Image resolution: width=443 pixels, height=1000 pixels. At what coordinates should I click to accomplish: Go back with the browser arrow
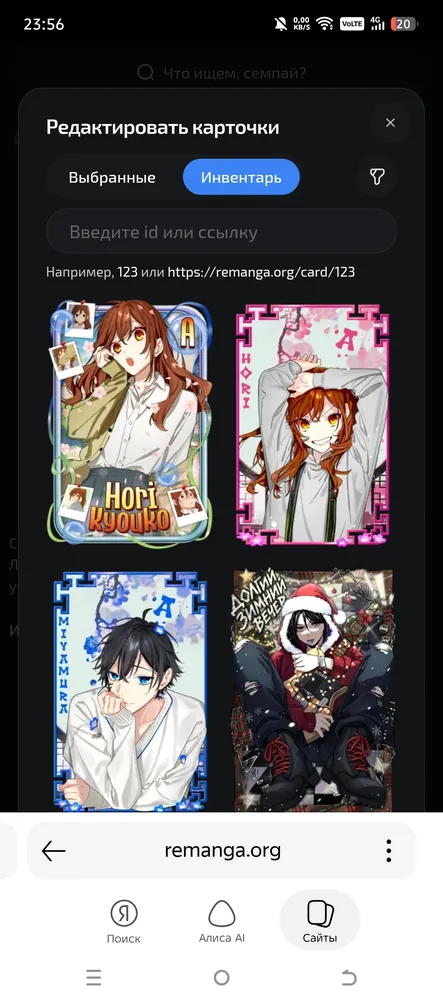point(54,850)
